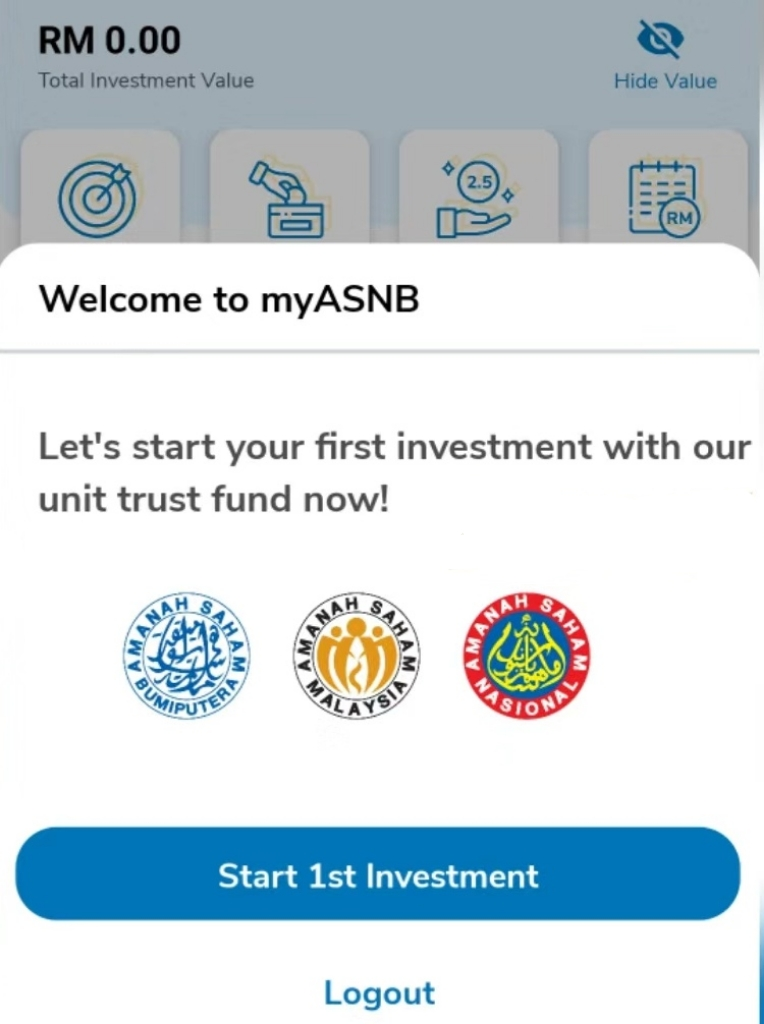Logout from myASNB

(379, 991)
